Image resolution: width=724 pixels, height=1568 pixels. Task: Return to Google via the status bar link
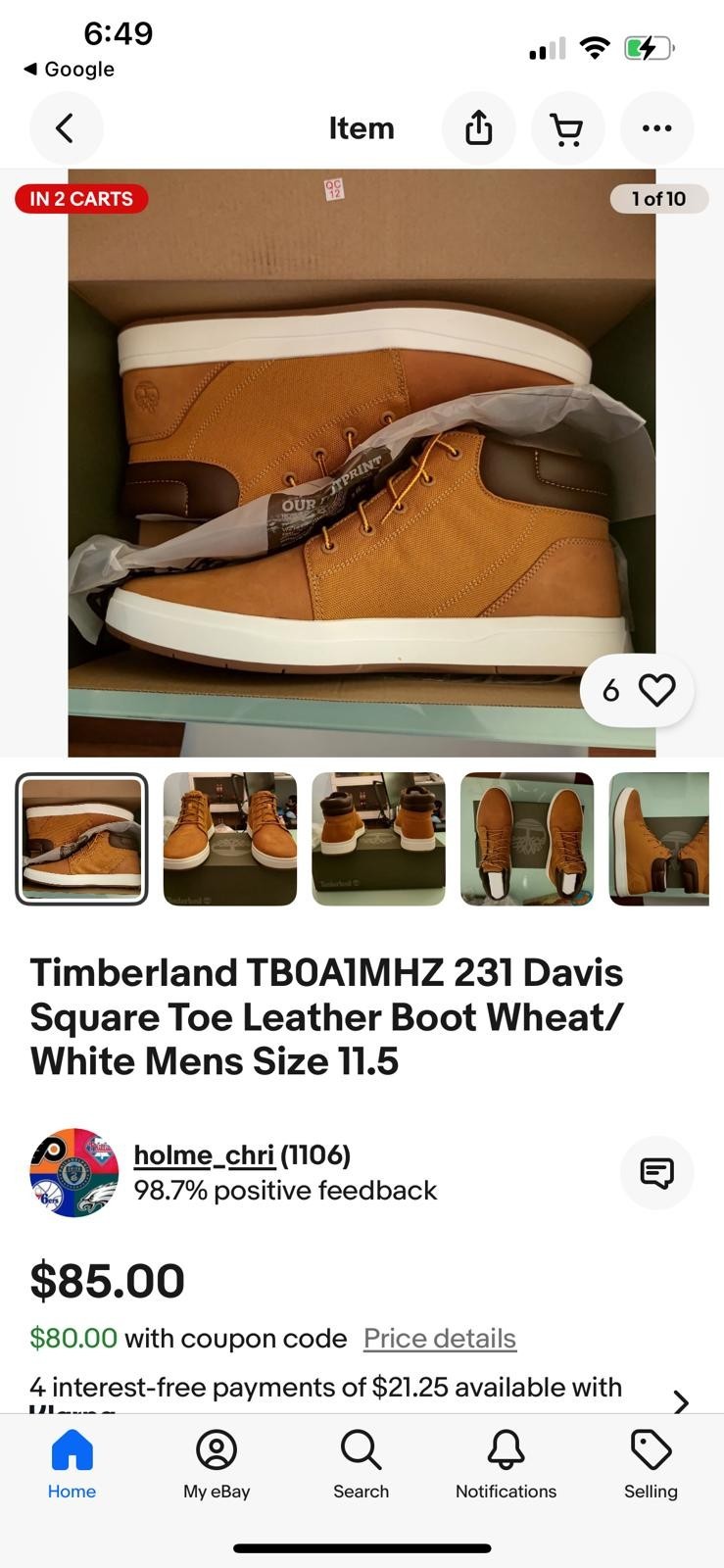(x=70, y=70)
